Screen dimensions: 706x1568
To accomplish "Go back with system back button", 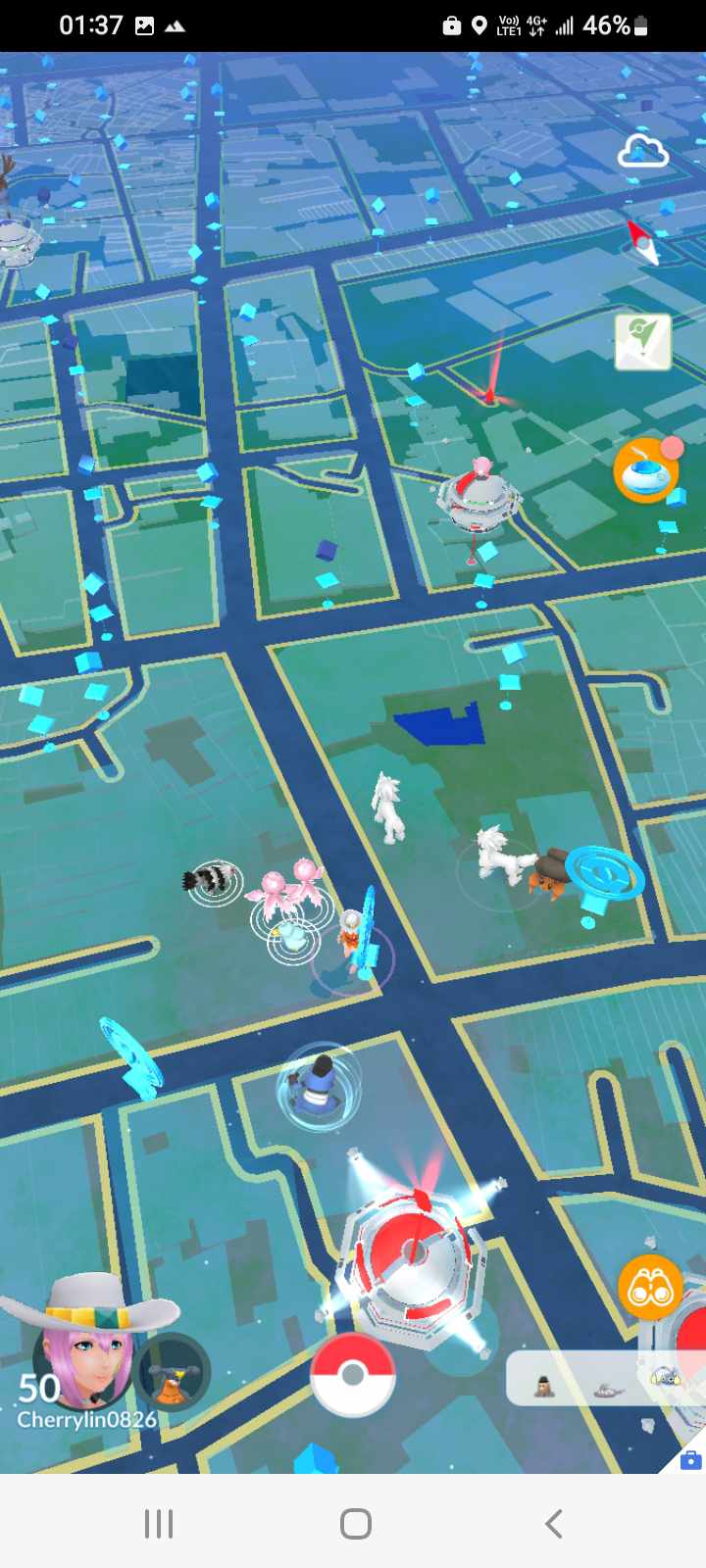I will (553, 1524).
